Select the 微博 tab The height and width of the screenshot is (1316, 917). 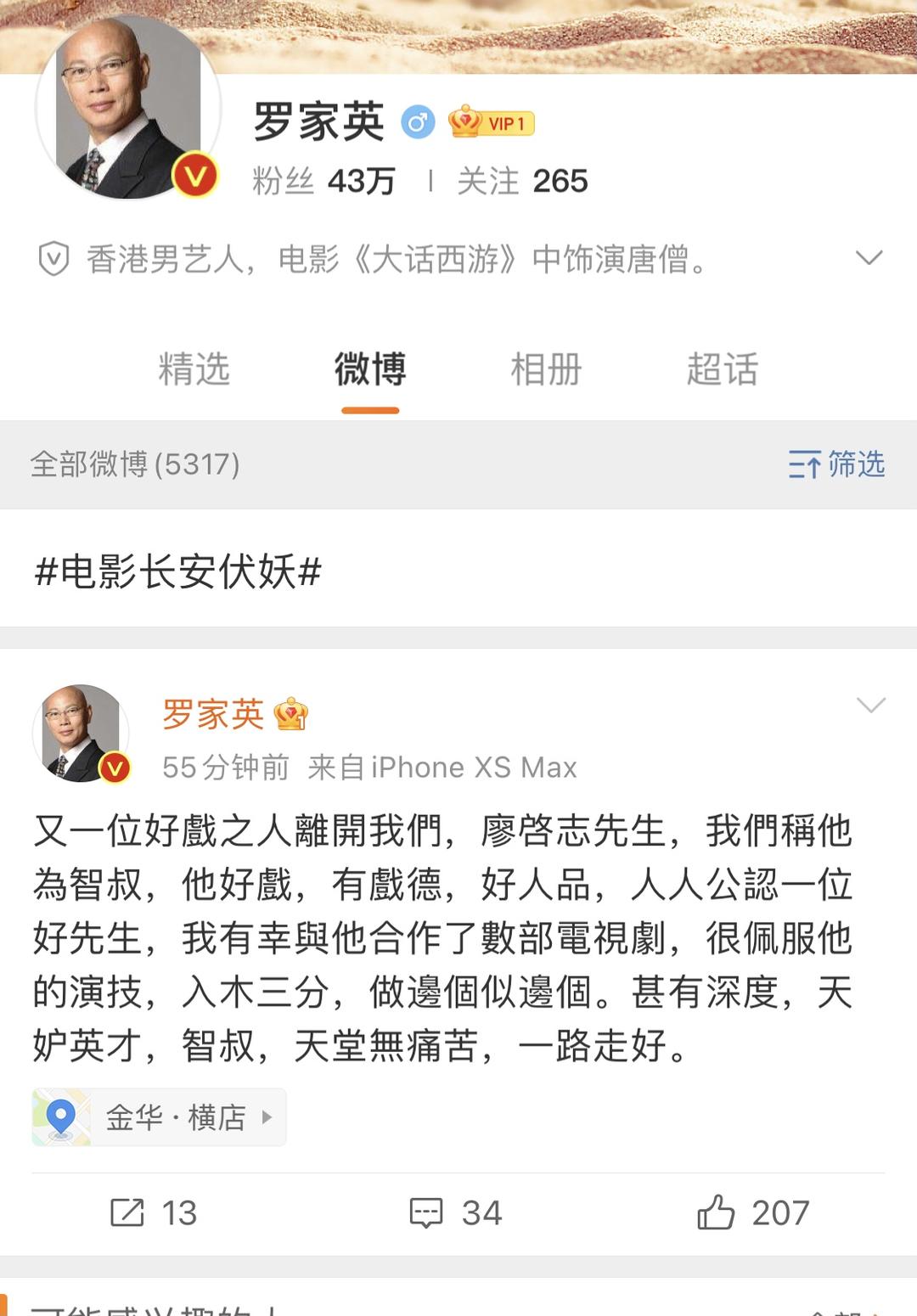pos(370,369)
